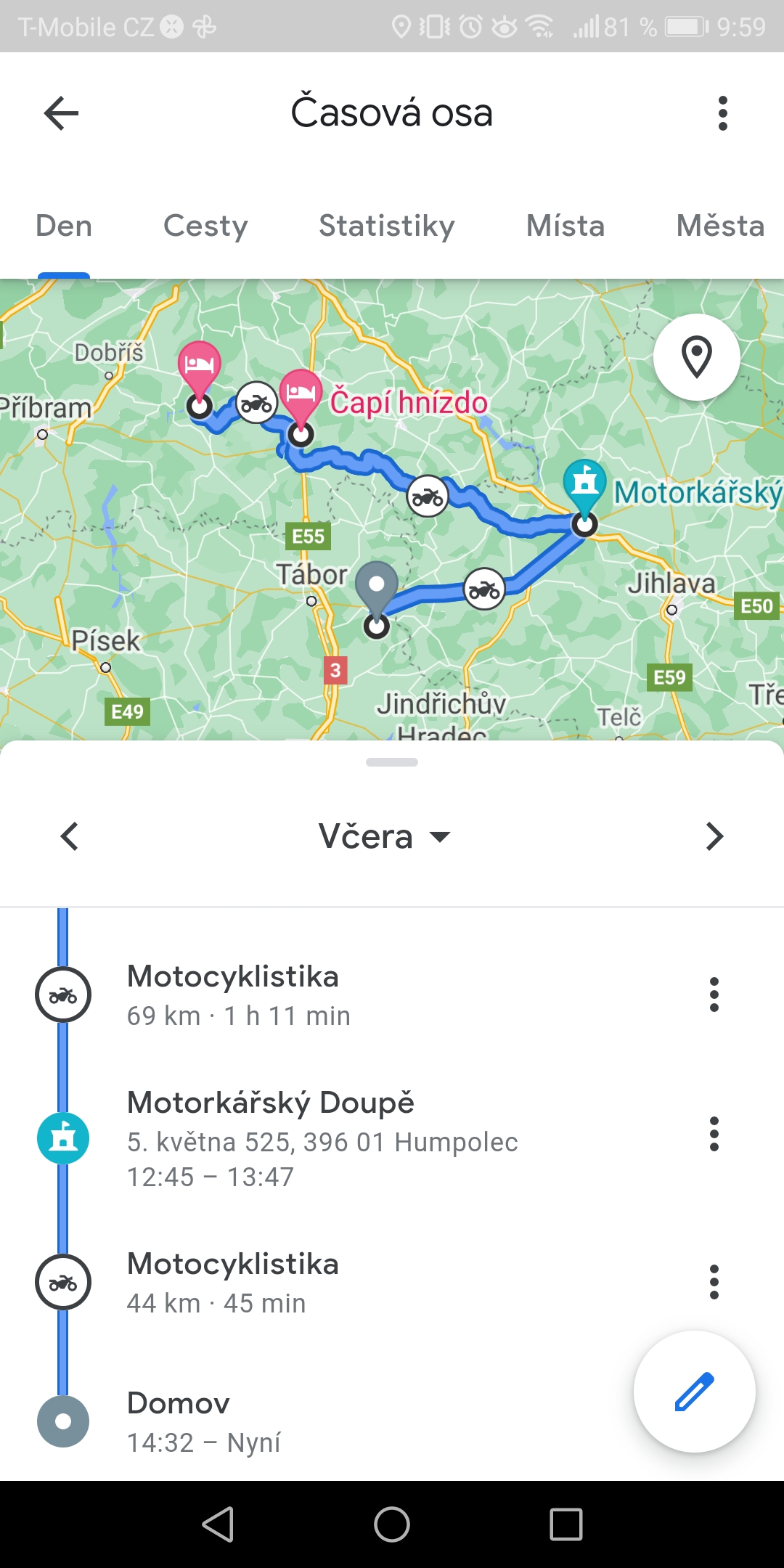Image resolution: width=784 pixels, height=1568 pixels.
Task: Switch to the Místa tab
Action: [565, 226]
